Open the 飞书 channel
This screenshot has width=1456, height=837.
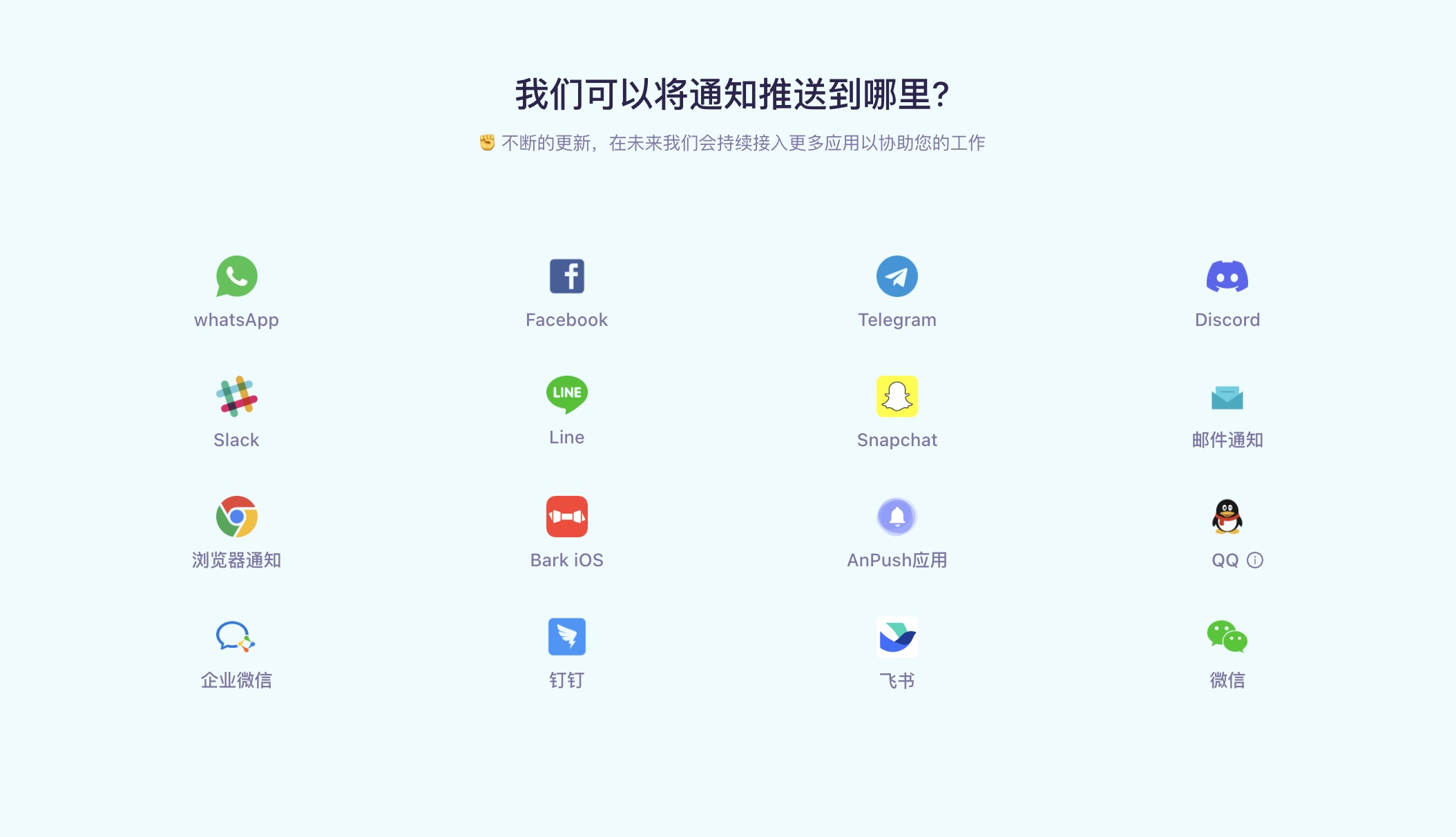(897, 637)
